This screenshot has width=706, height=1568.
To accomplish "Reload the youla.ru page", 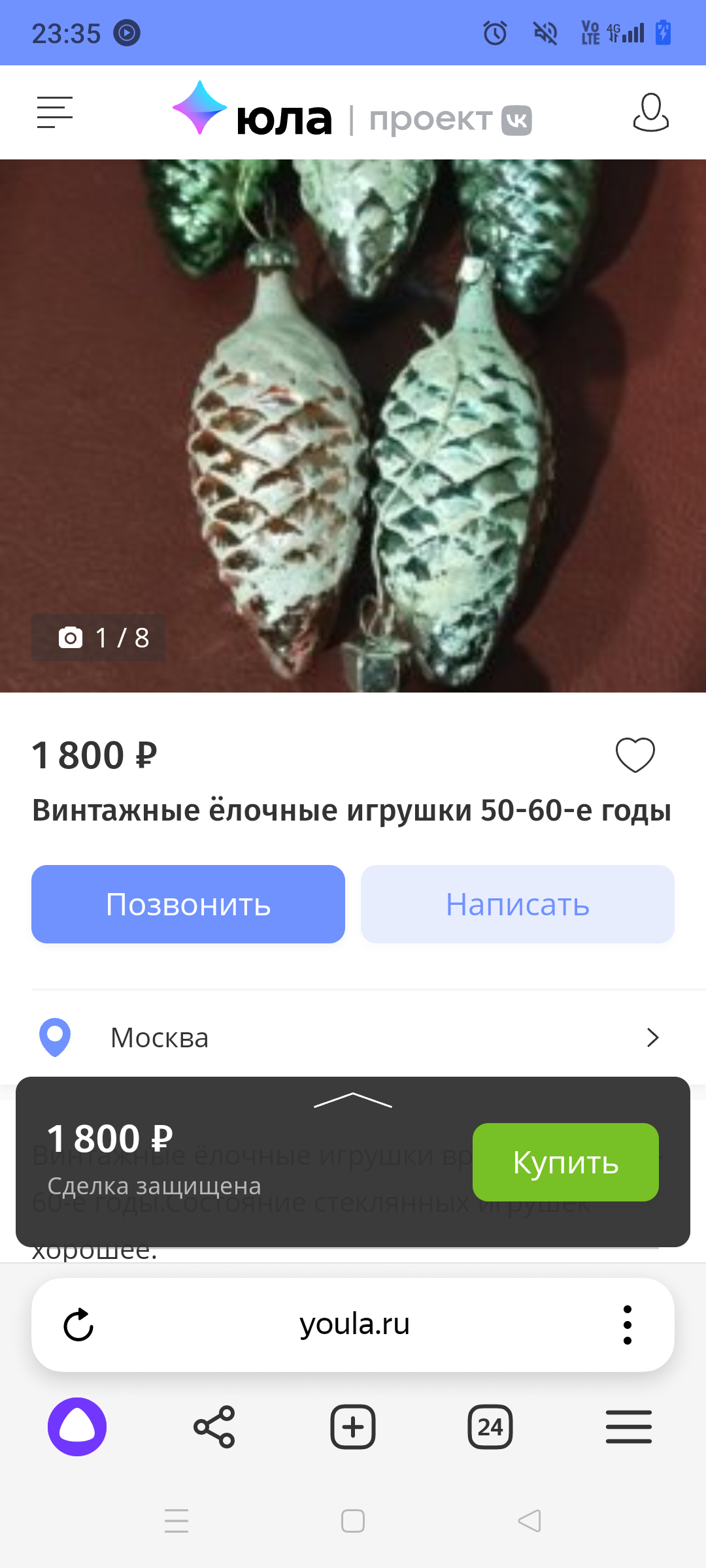I will (x=78, y=1325).
